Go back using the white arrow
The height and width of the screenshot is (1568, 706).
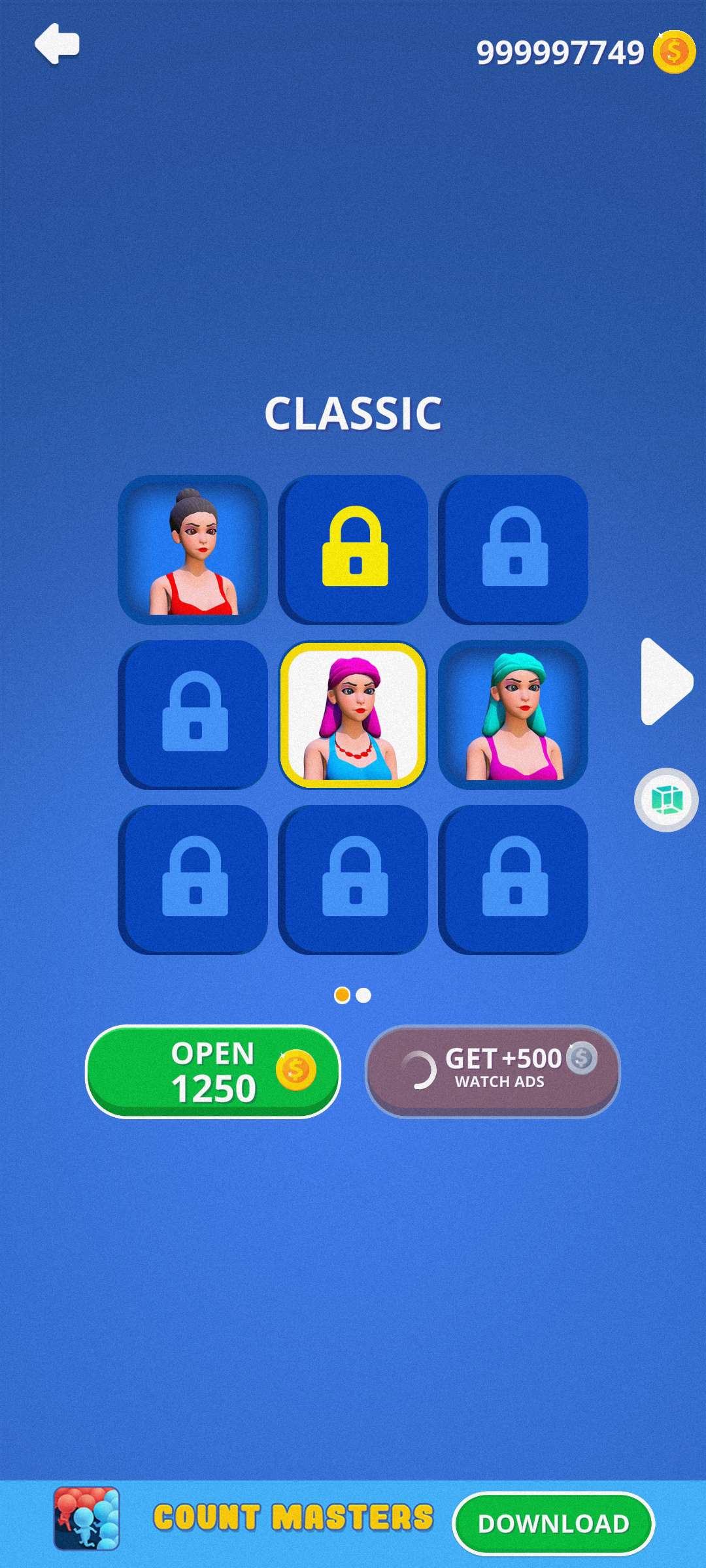tap(57, 44)
